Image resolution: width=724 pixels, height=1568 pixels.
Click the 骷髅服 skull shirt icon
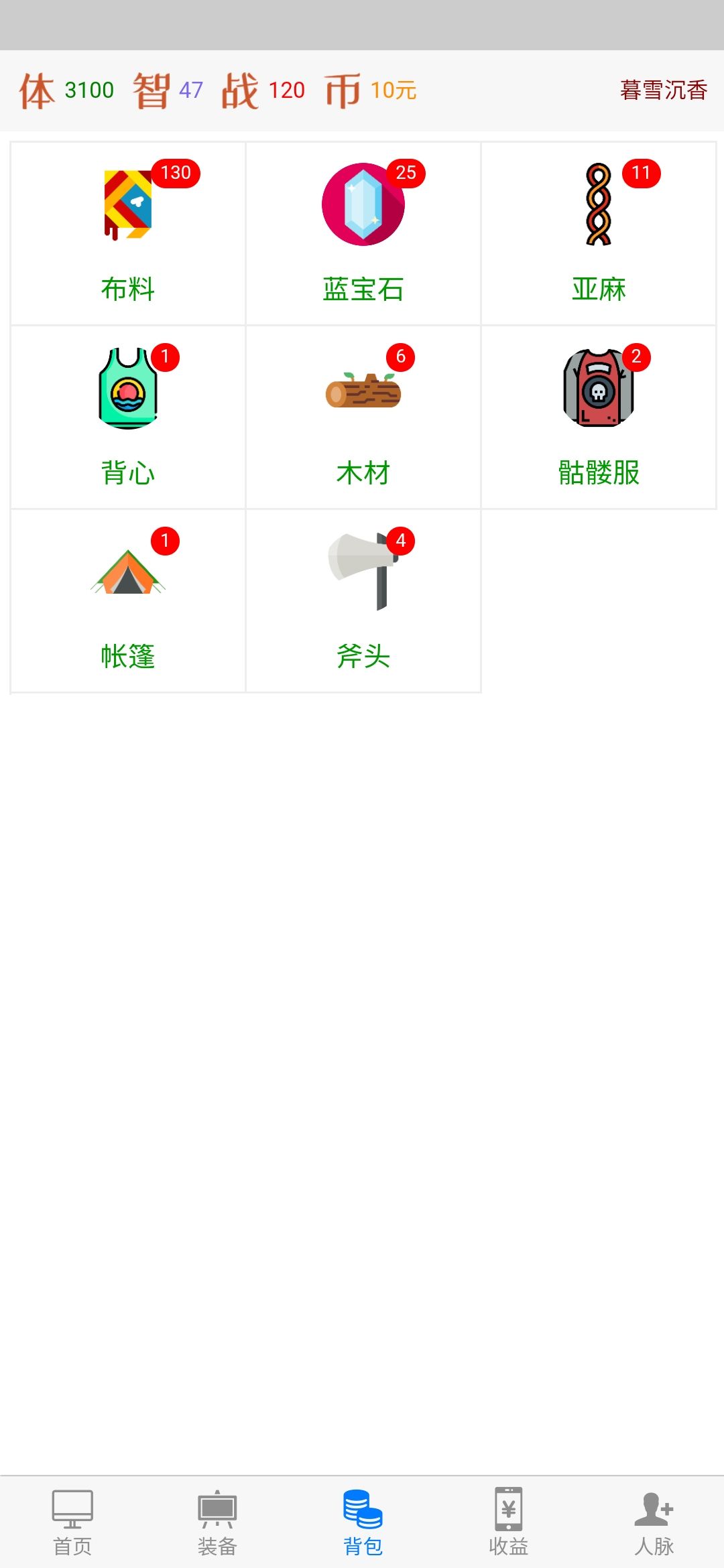[599, 387]
